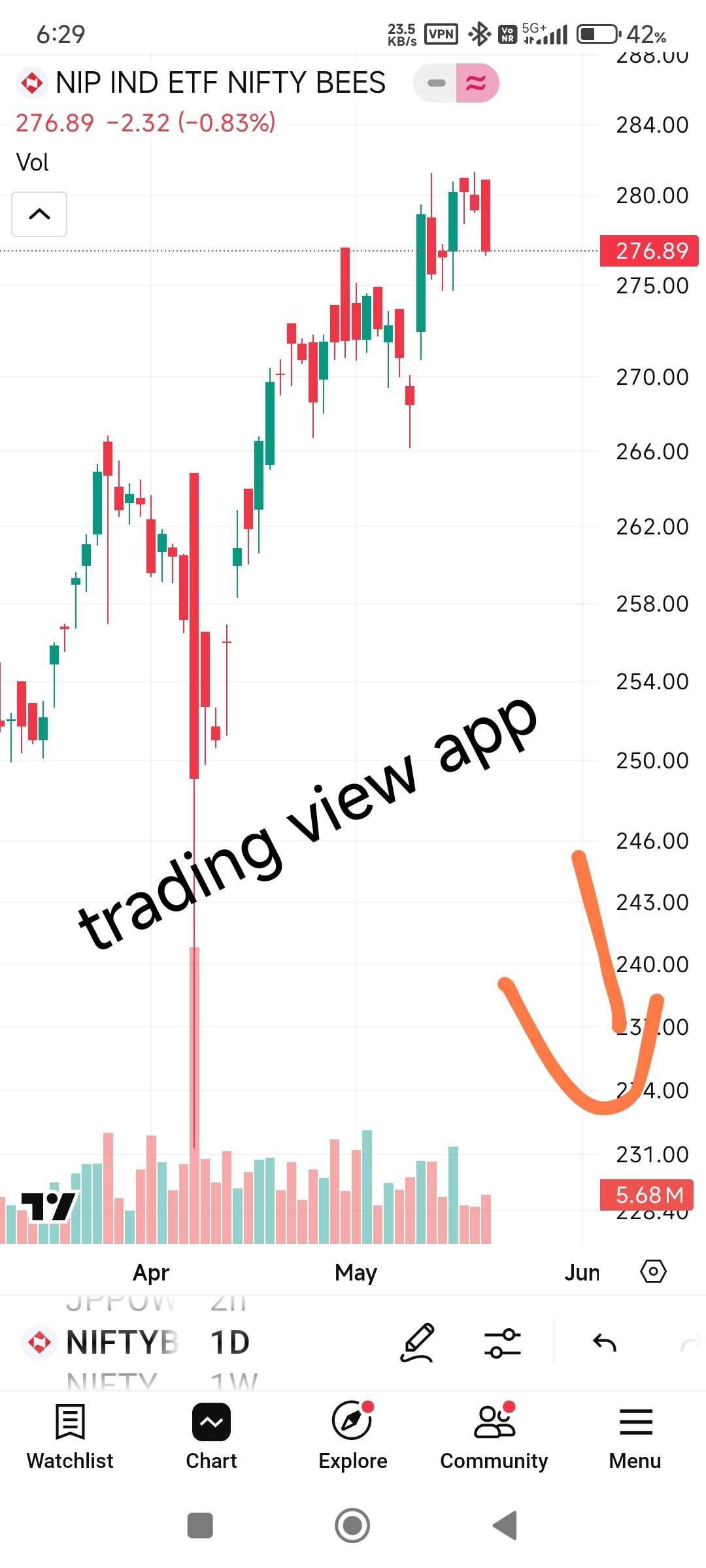Undo the last chart action
Image resolution: width=706 pixels, height=1568 pixels.
[605, 1343]
